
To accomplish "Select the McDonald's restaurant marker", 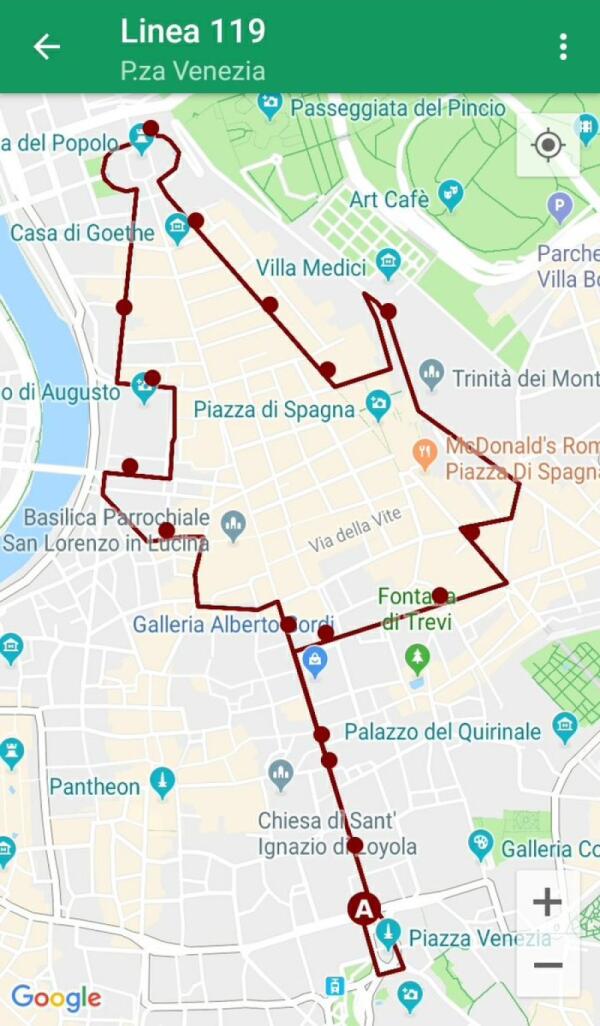I will [425, 455].
